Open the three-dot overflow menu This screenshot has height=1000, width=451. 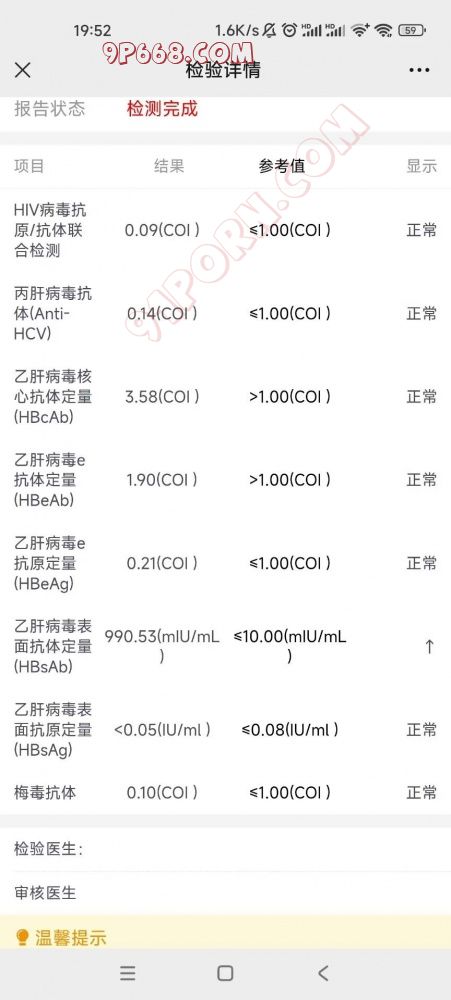coord(419,70)
